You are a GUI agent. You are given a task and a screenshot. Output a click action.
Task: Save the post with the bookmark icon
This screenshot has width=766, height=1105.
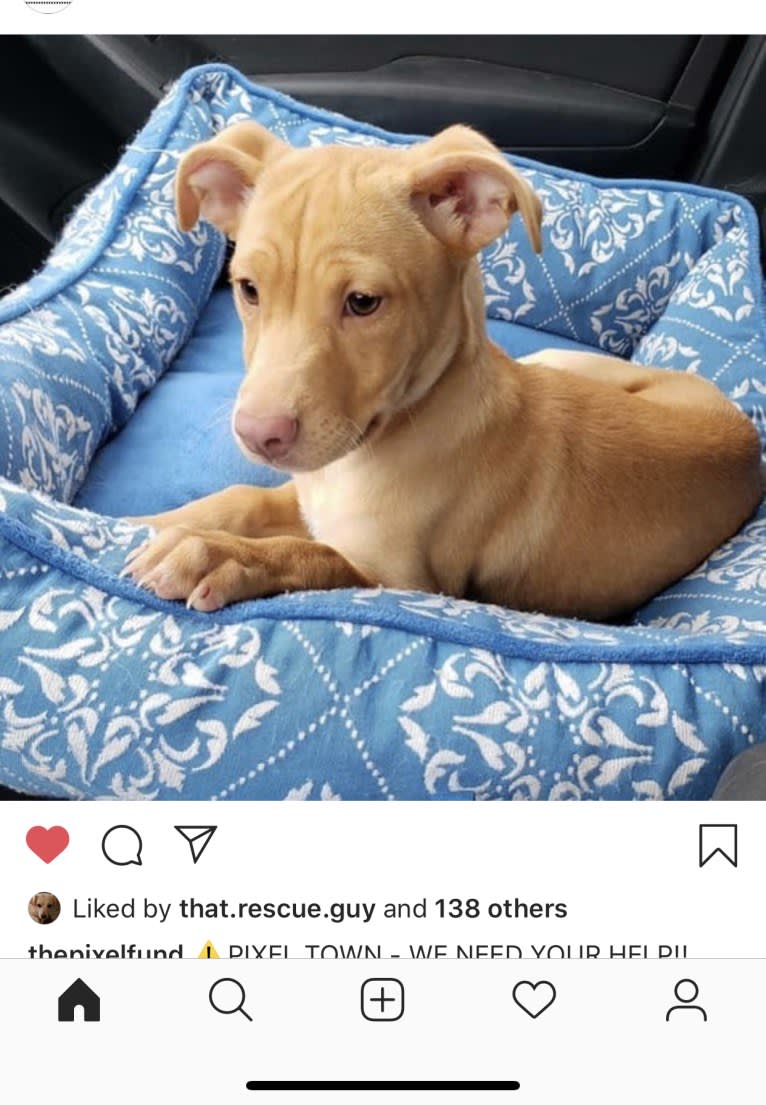click(717, 846)
